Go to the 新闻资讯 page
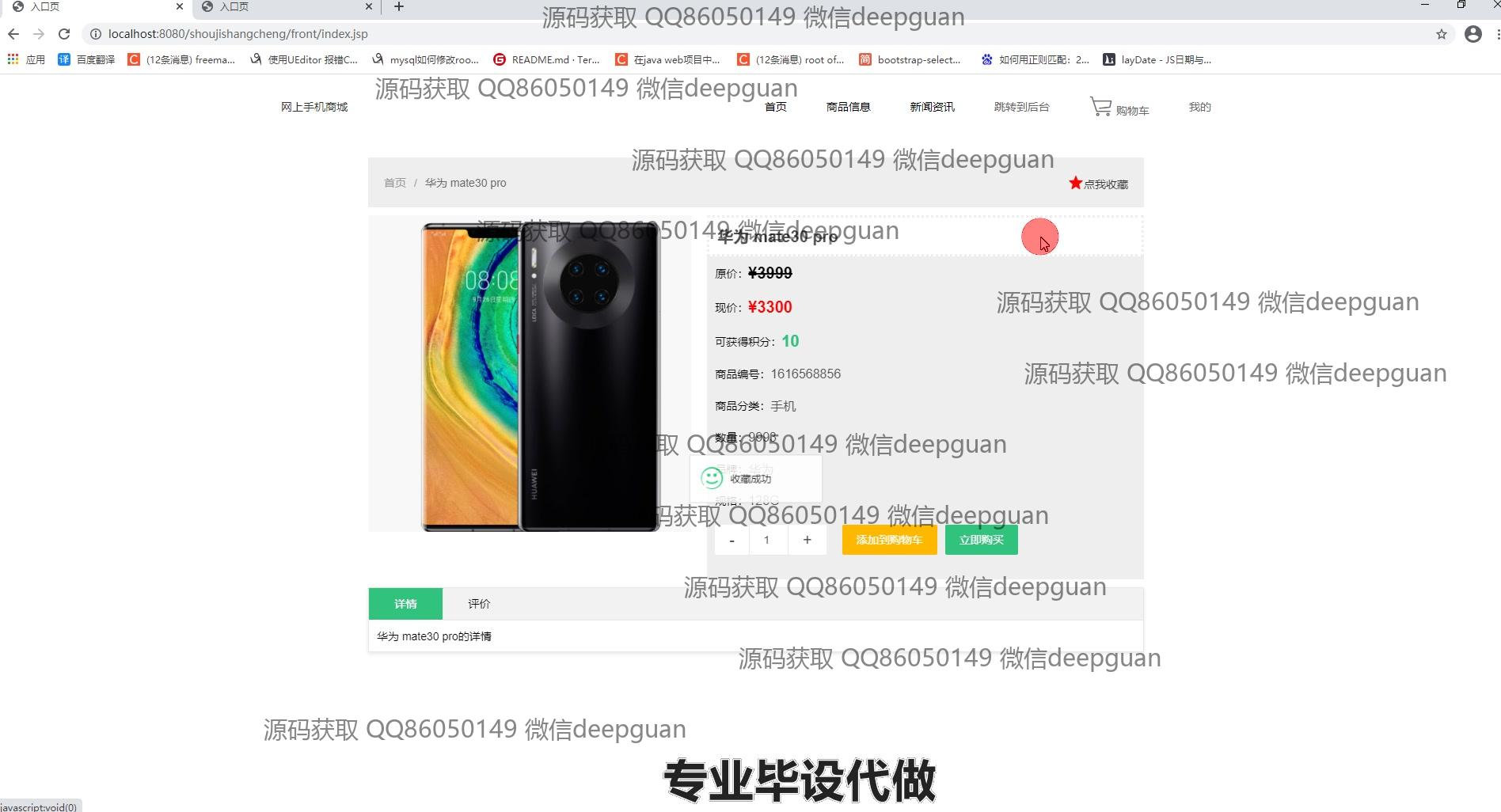 click(932, 107)
